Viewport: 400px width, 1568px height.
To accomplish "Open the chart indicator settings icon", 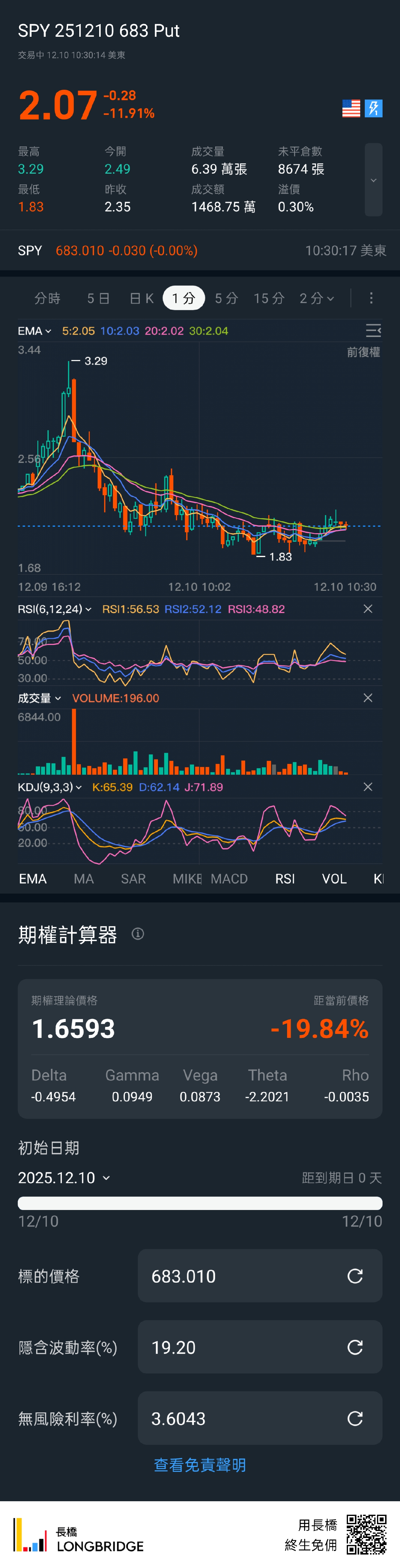I will (x=373, y=330).
